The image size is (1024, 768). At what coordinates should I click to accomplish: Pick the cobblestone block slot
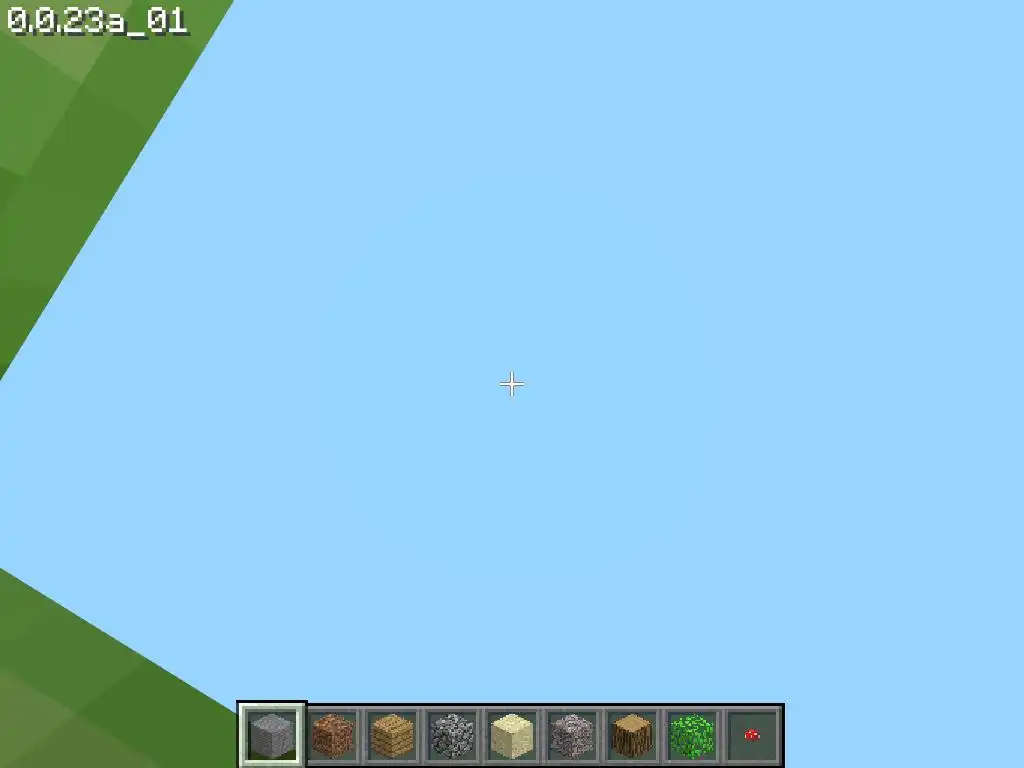pos(452,736)
